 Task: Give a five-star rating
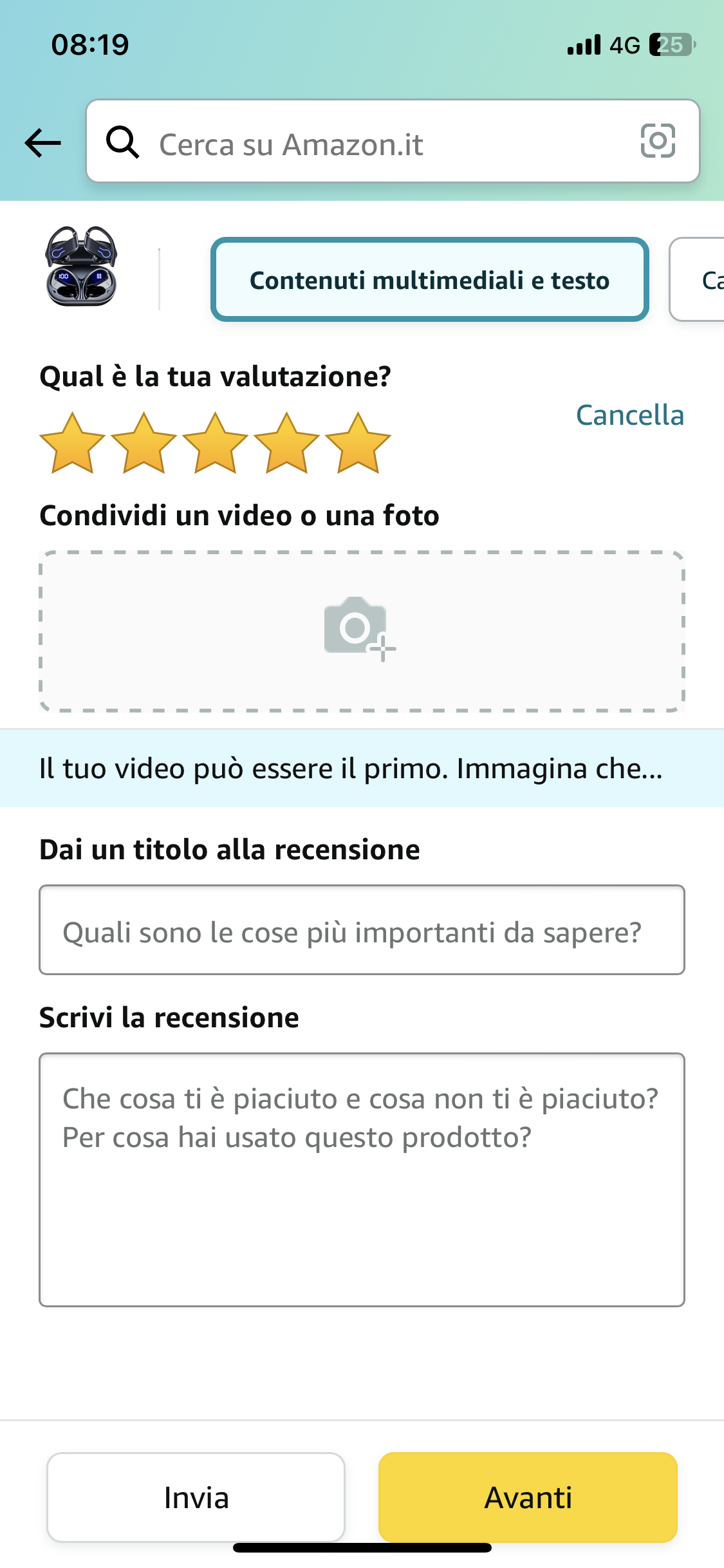click(358, 444)
